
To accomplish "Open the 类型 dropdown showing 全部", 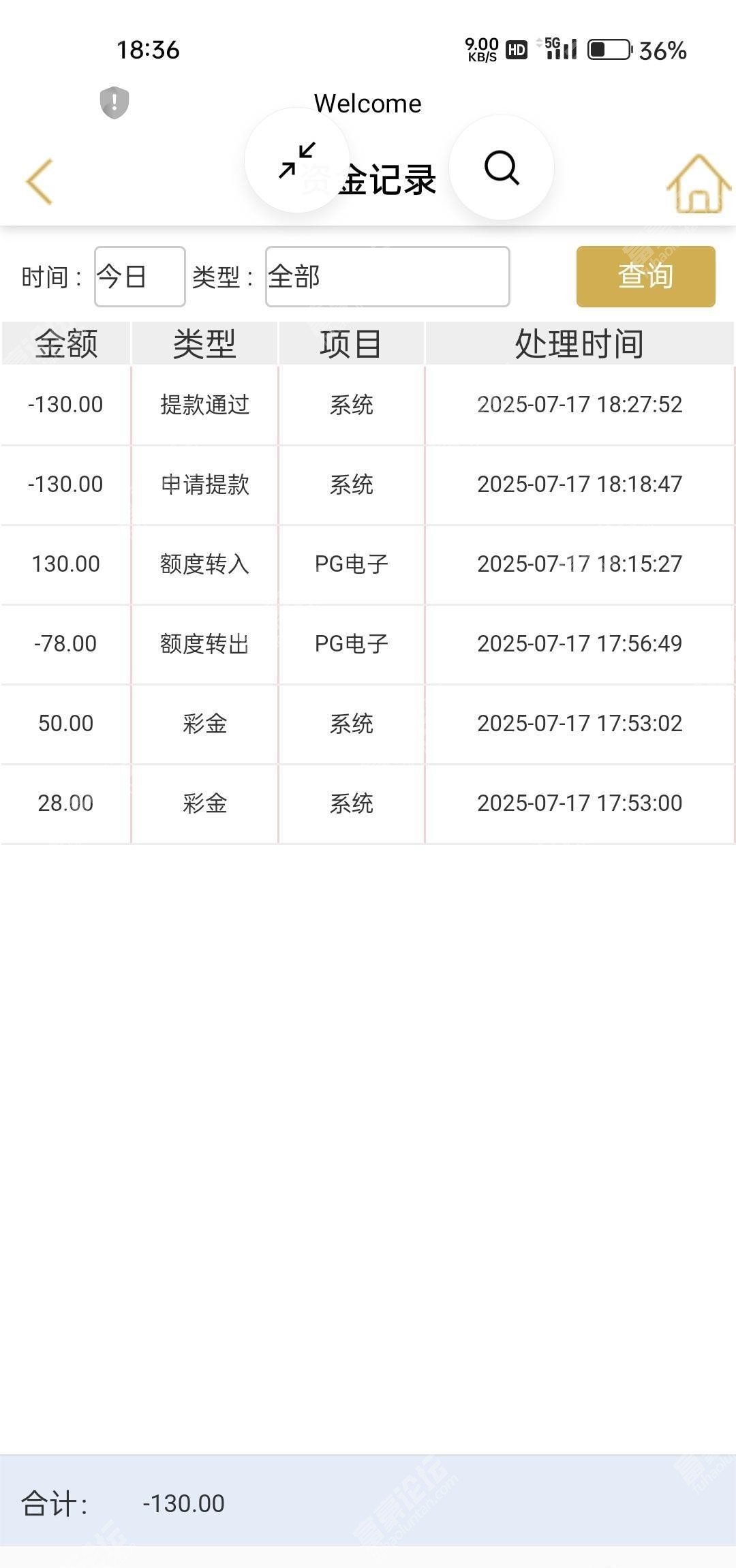I will [x=388, y=277].
